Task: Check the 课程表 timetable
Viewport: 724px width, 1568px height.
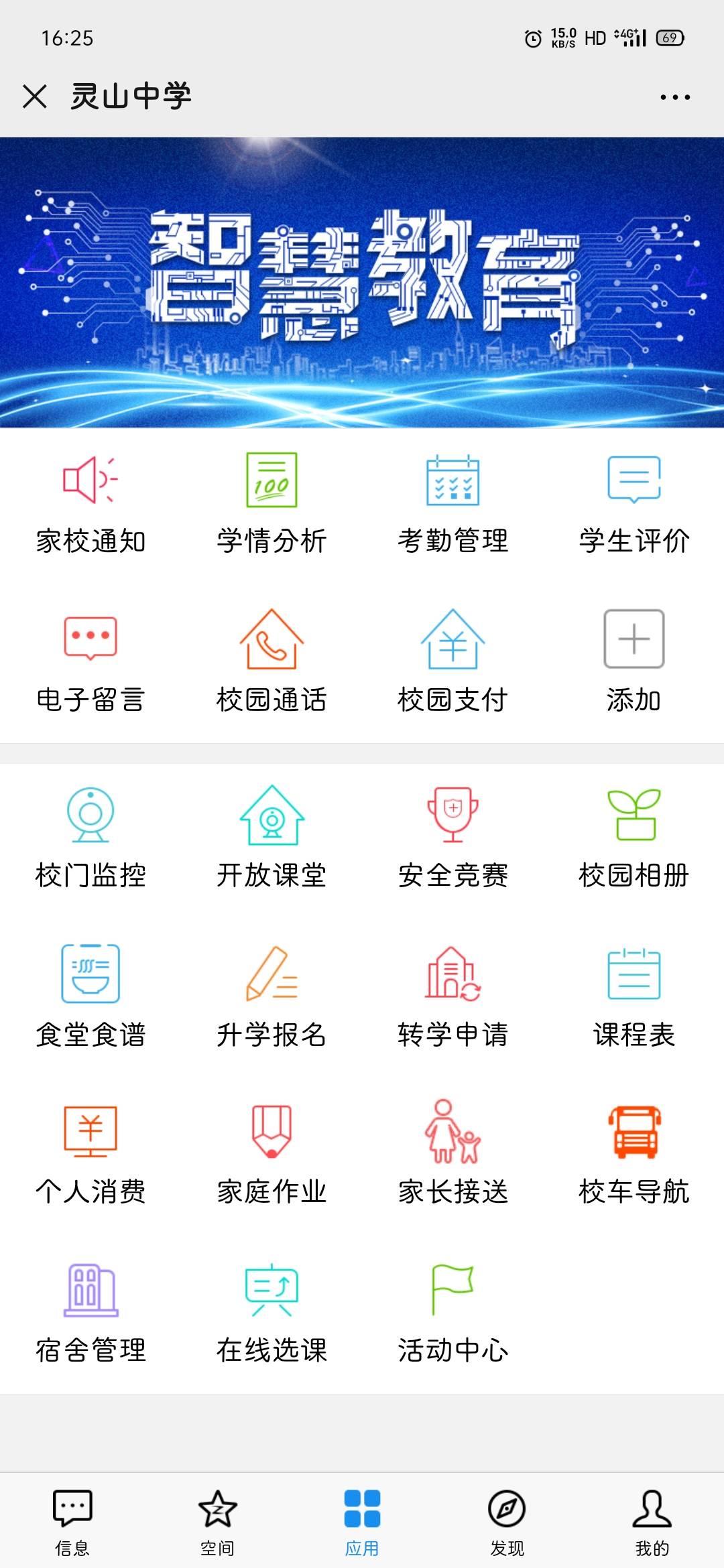Action: (x=633, y=996)
